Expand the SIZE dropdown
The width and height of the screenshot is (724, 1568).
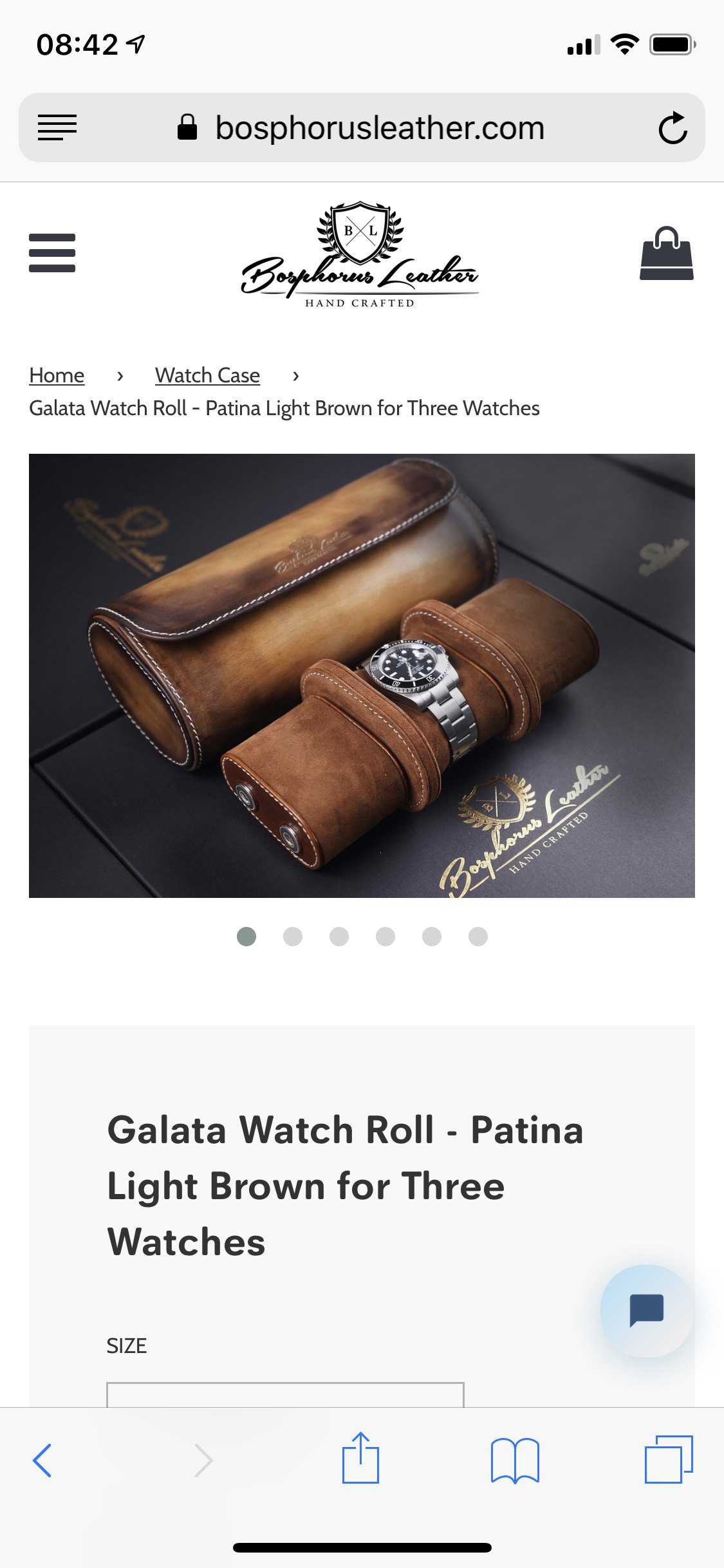(285, 1394)
